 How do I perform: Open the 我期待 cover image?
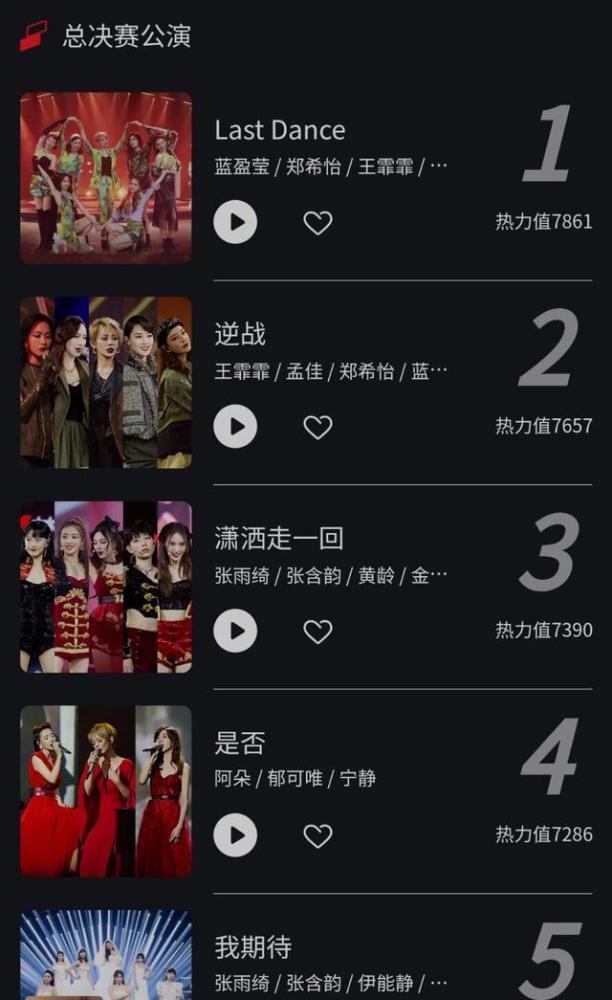tap(106, 955)
